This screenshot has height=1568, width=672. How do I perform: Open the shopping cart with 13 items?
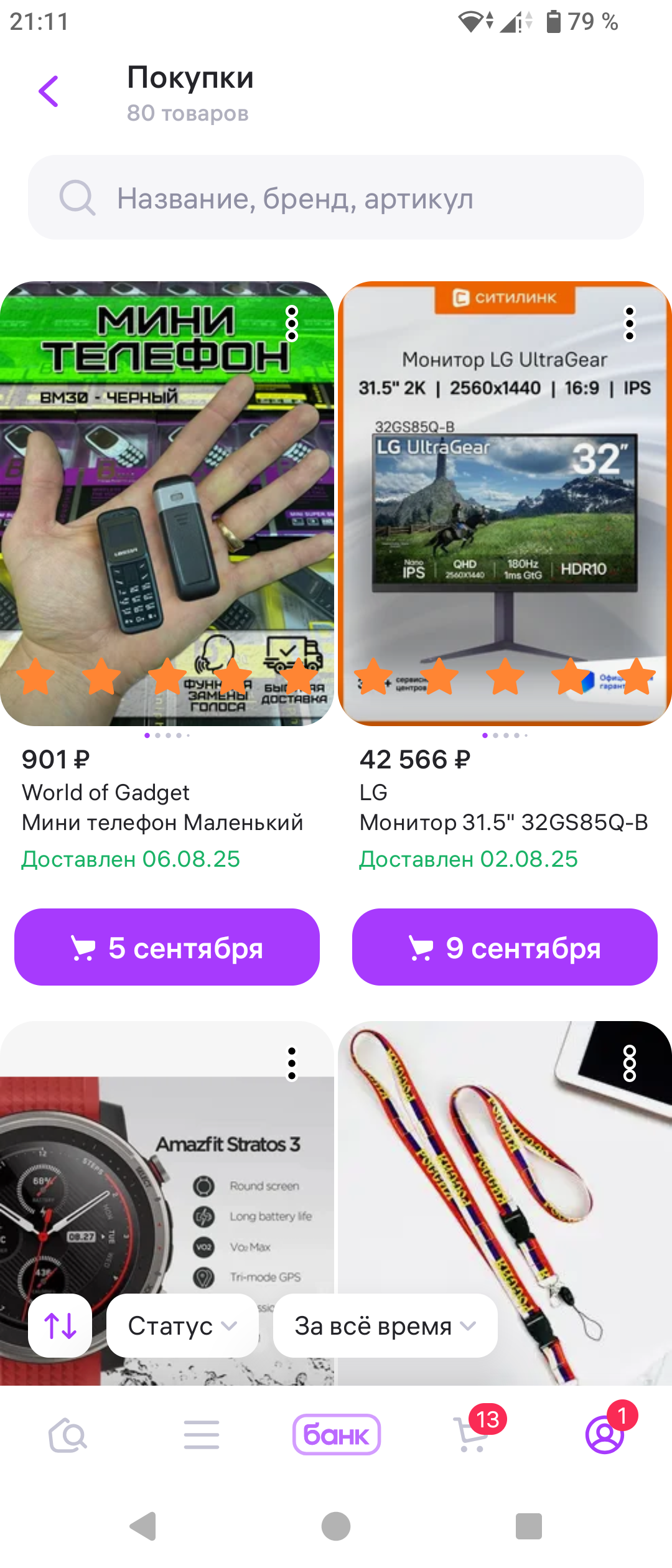[x=472, y=1435]
